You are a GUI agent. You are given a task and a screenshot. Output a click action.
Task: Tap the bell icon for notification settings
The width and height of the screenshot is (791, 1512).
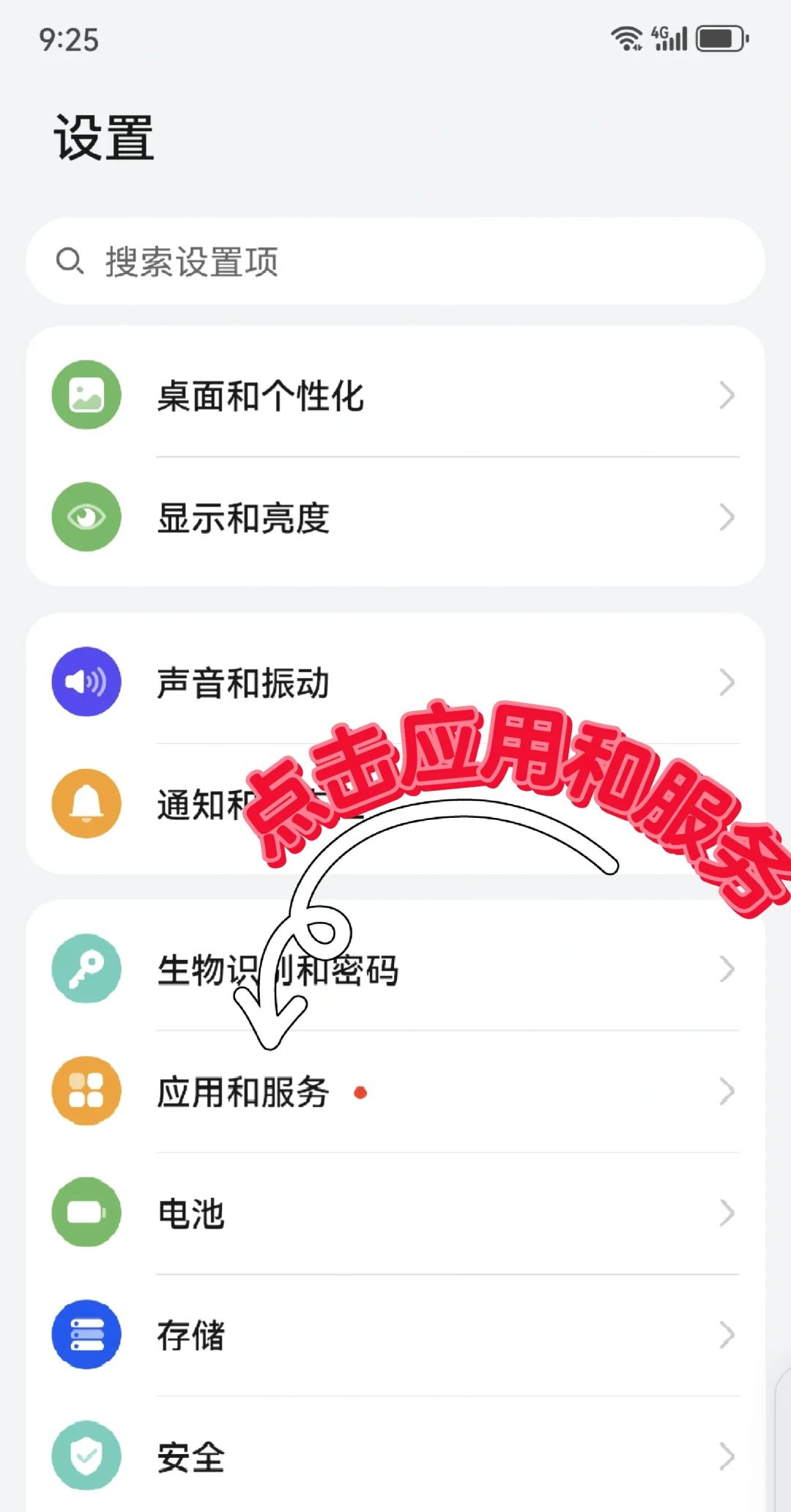point(86,803)
